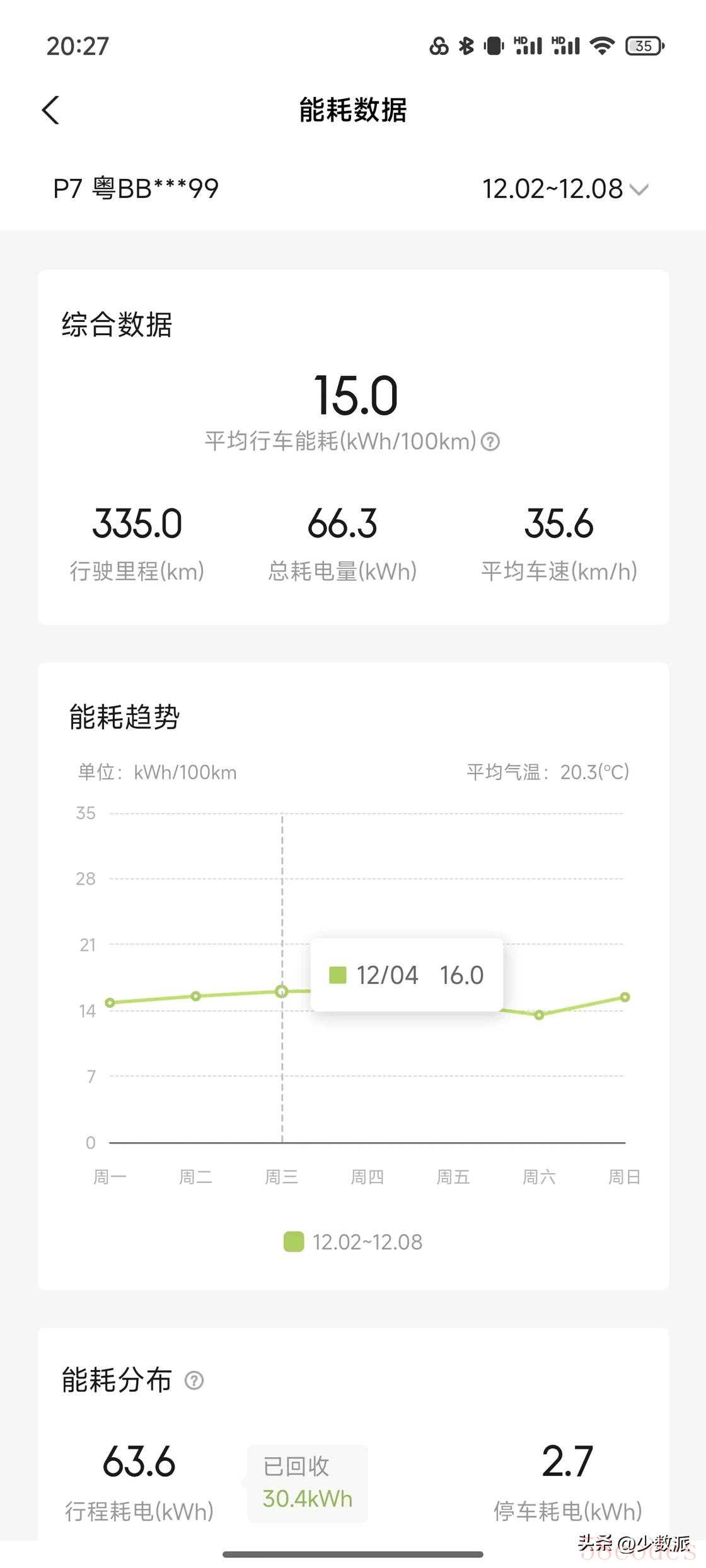Open the 12.02~12.08 date range dropdown
The image size is (706, 1568).
565,189
